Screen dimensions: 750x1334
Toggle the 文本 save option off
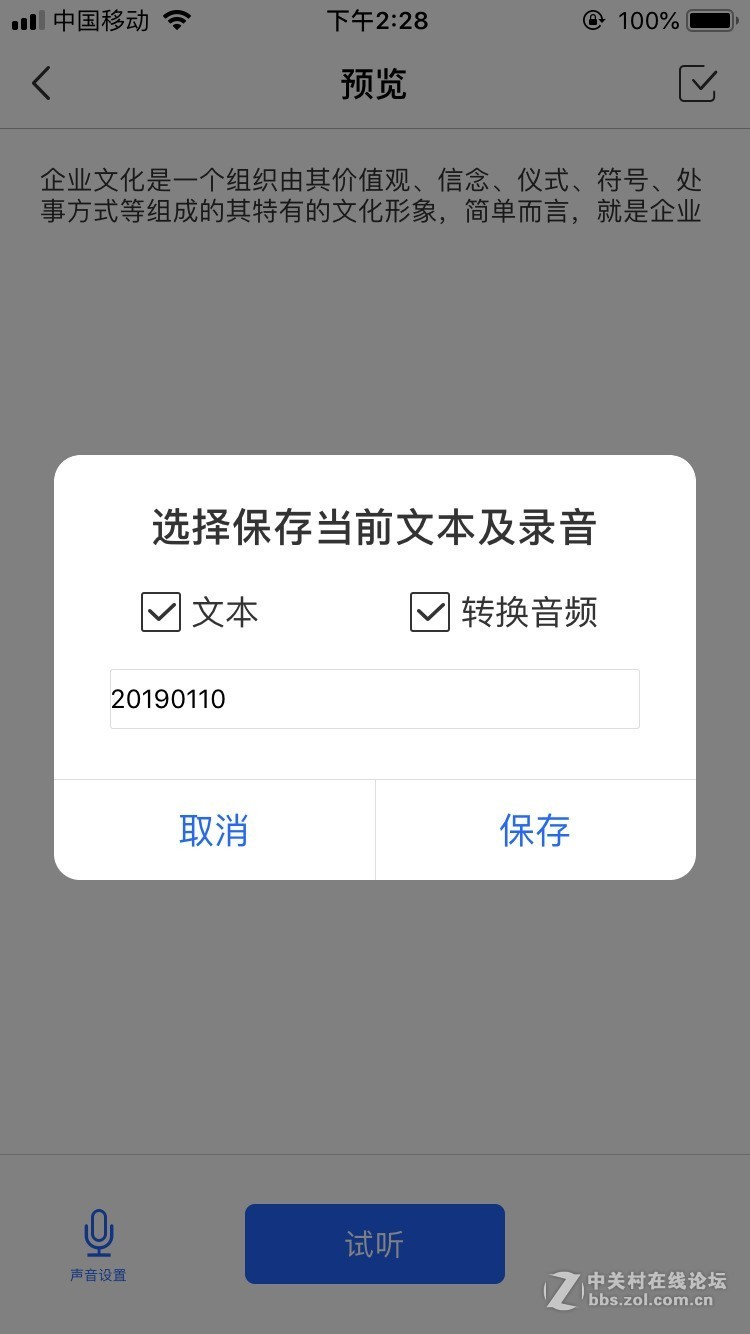pos(160,613)
